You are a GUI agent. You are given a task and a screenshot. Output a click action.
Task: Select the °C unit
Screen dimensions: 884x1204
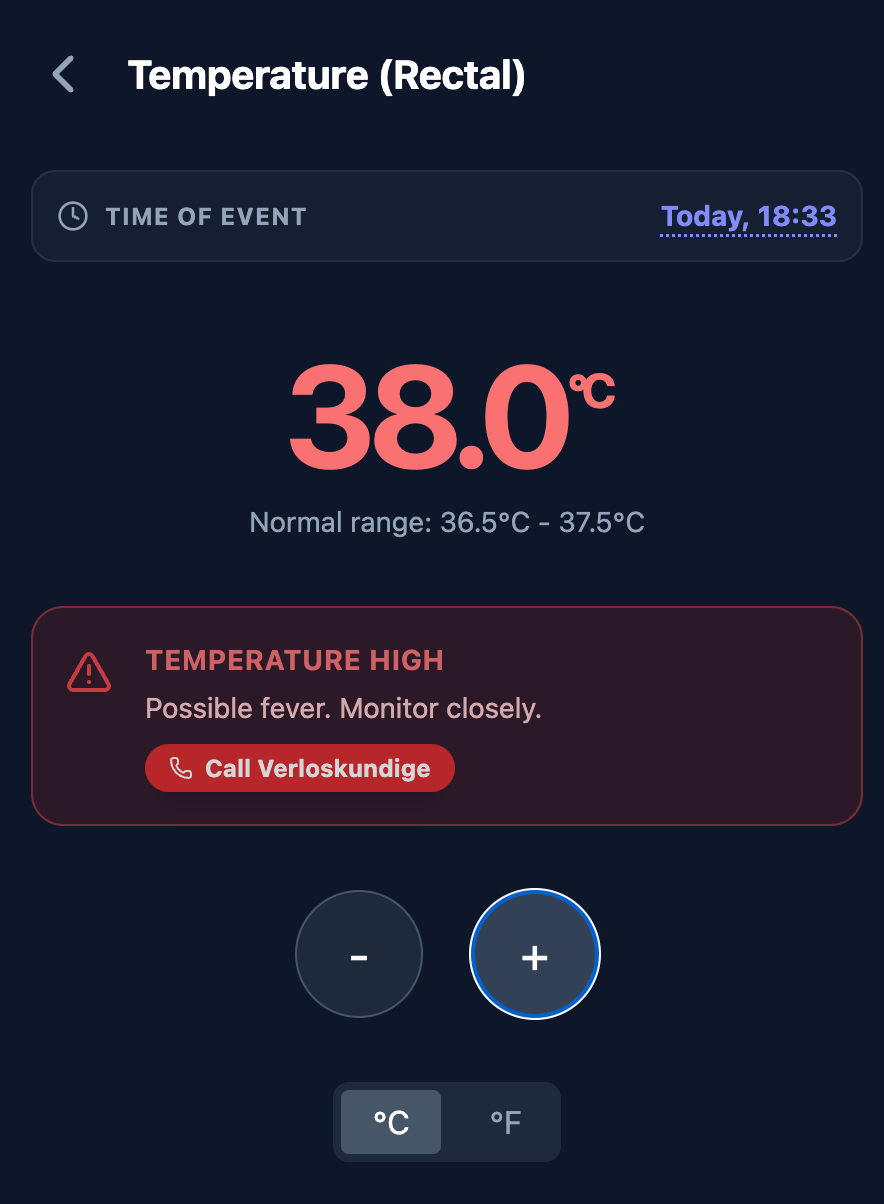tap(391, 1122)
